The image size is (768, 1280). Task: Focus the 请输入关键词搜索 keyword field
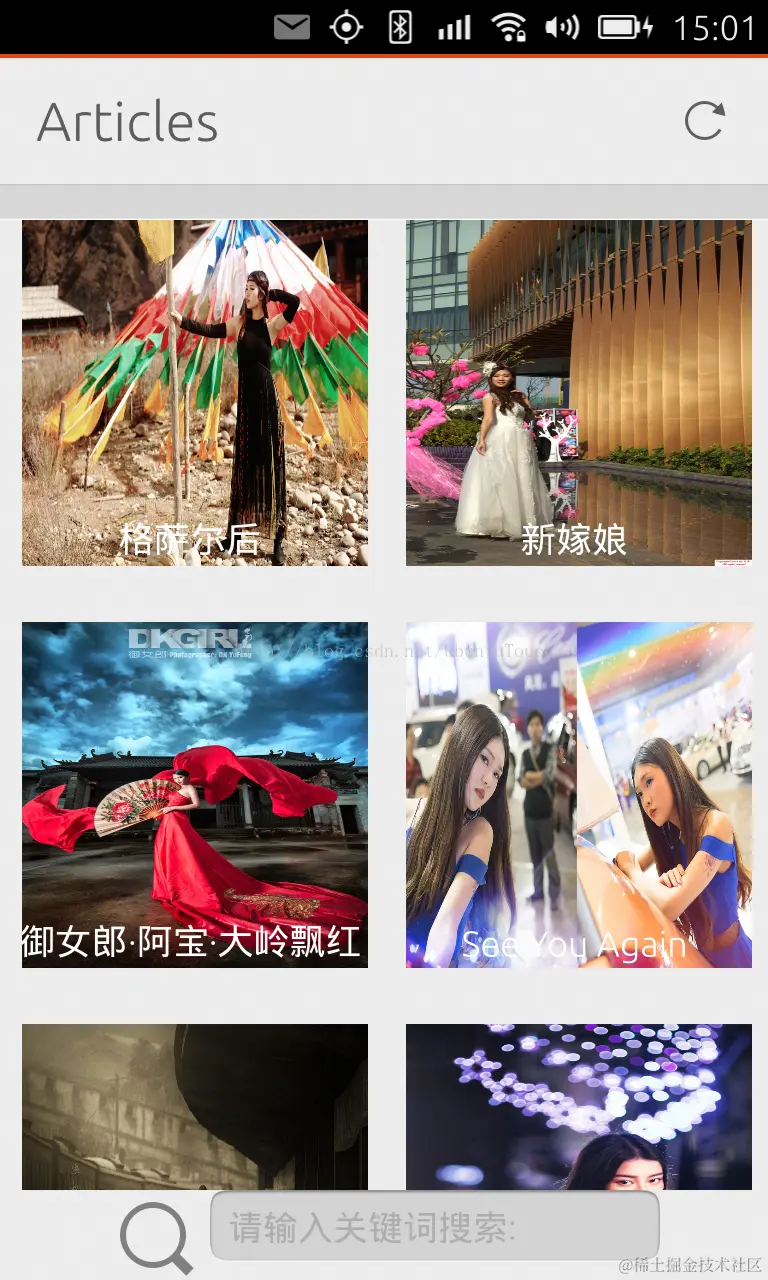(x=434, y=1226)
